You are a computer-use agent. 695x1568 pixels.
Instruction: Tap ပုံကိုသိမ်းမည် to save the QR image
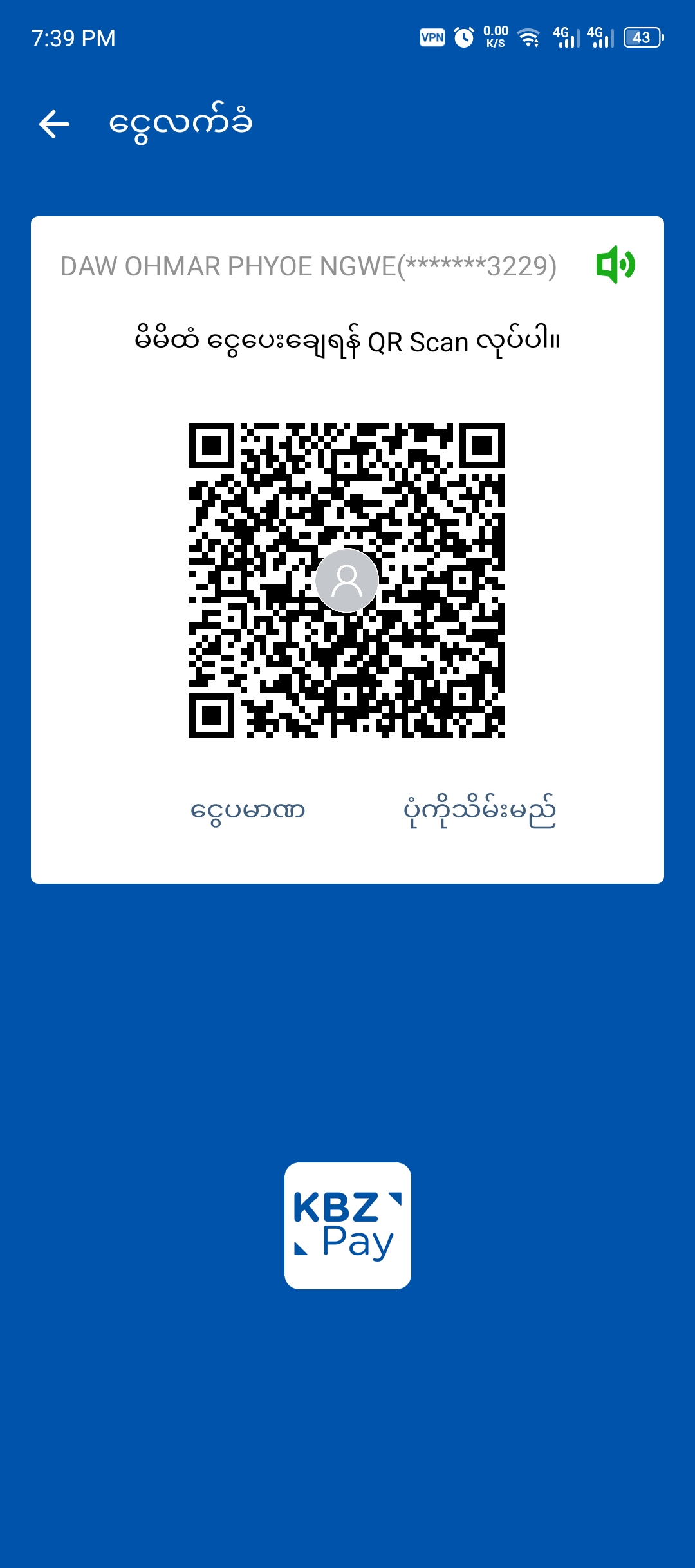[x=479, y=810]
